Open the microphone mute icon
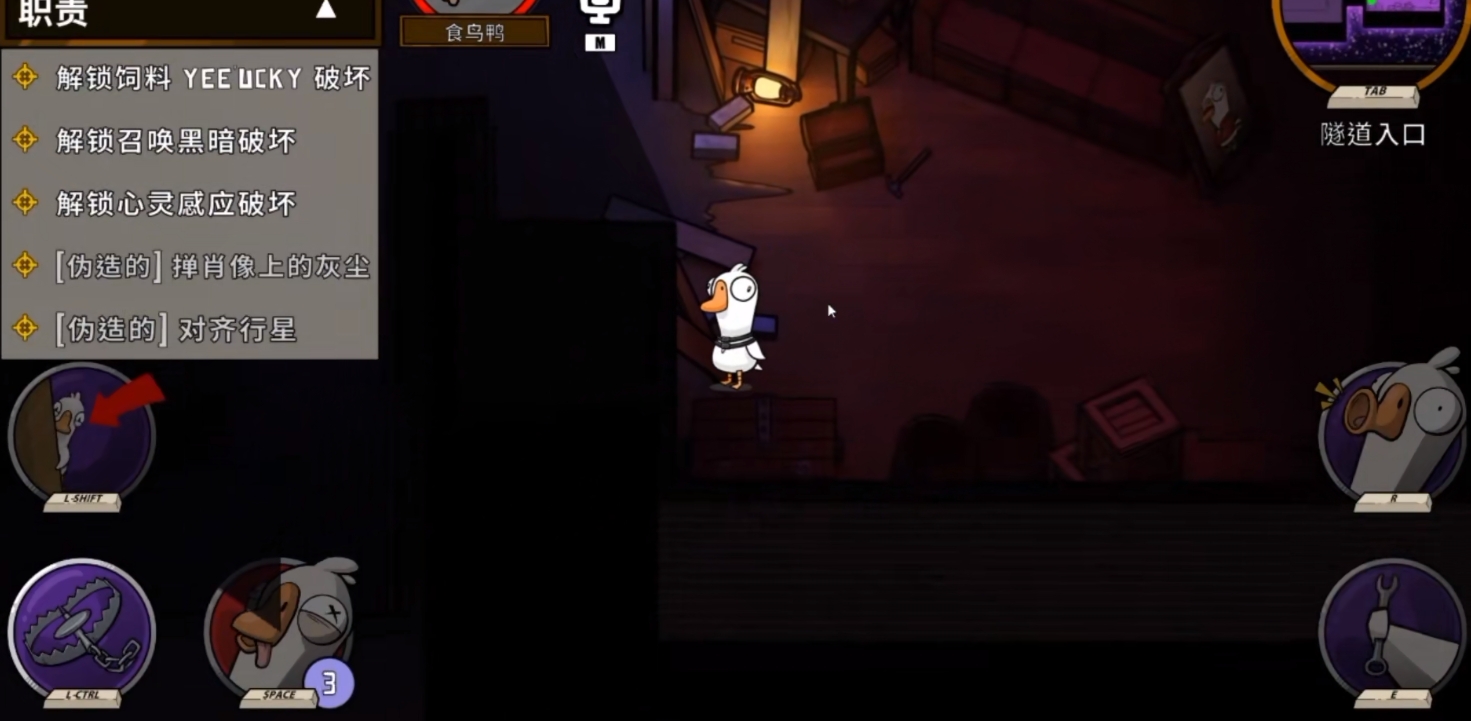Viewport: 1471px width, 721px height. [600, 14]
